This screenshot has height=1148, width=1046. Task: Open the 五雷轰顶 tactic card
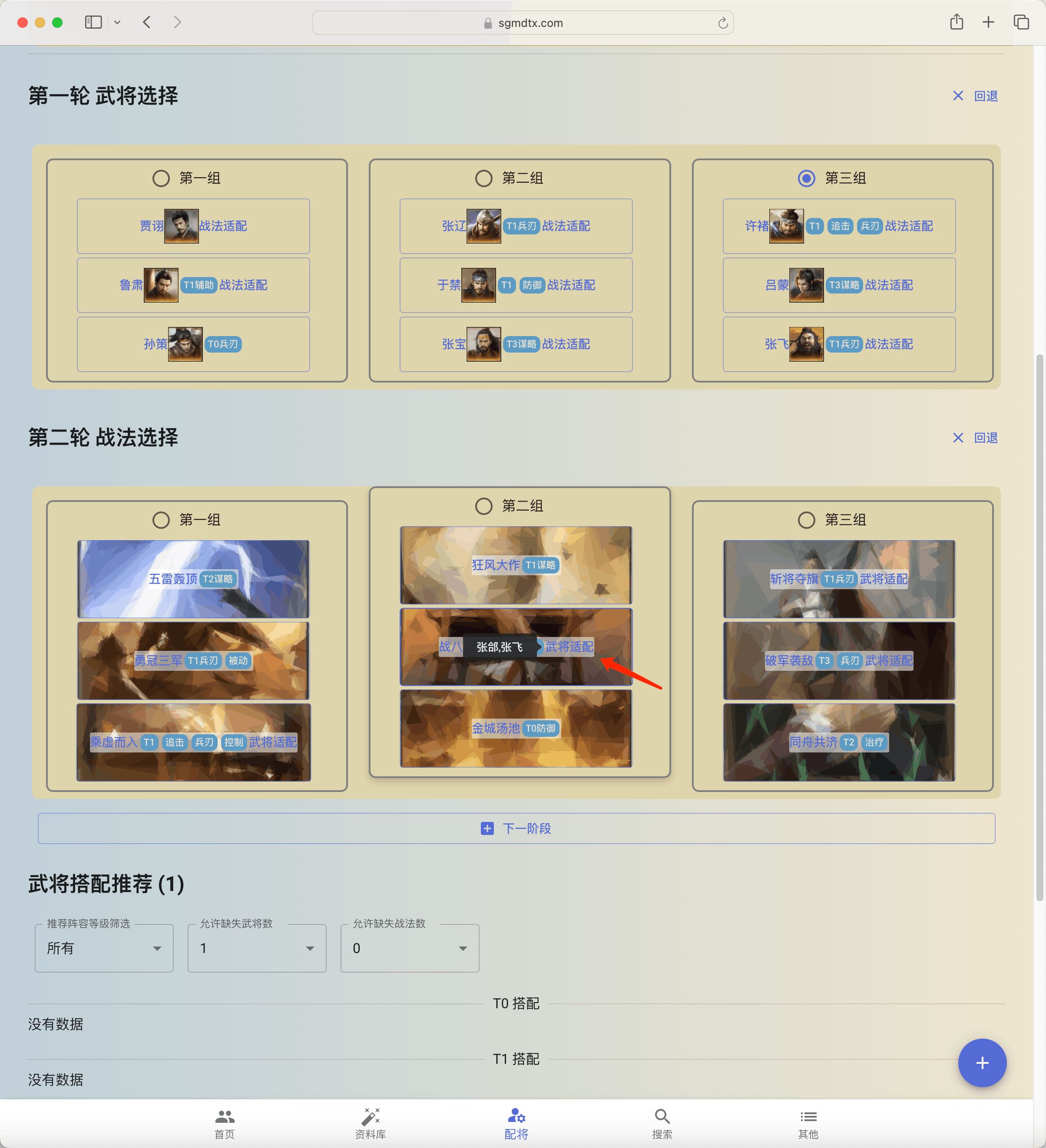click(x=193, y=579)
